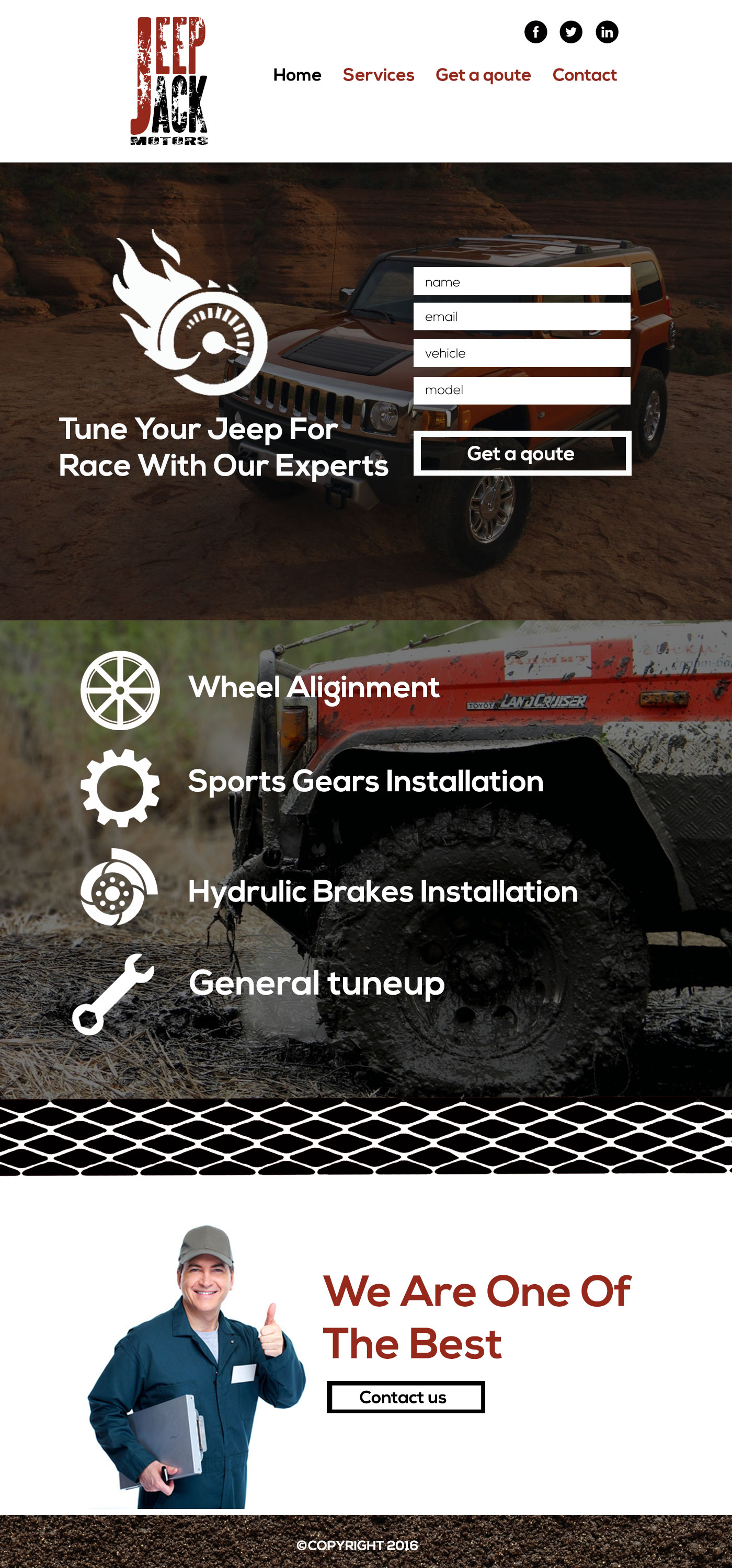Tap the model input field
732x1568 pixels.
pyautogui.click(x=522, y=390)
